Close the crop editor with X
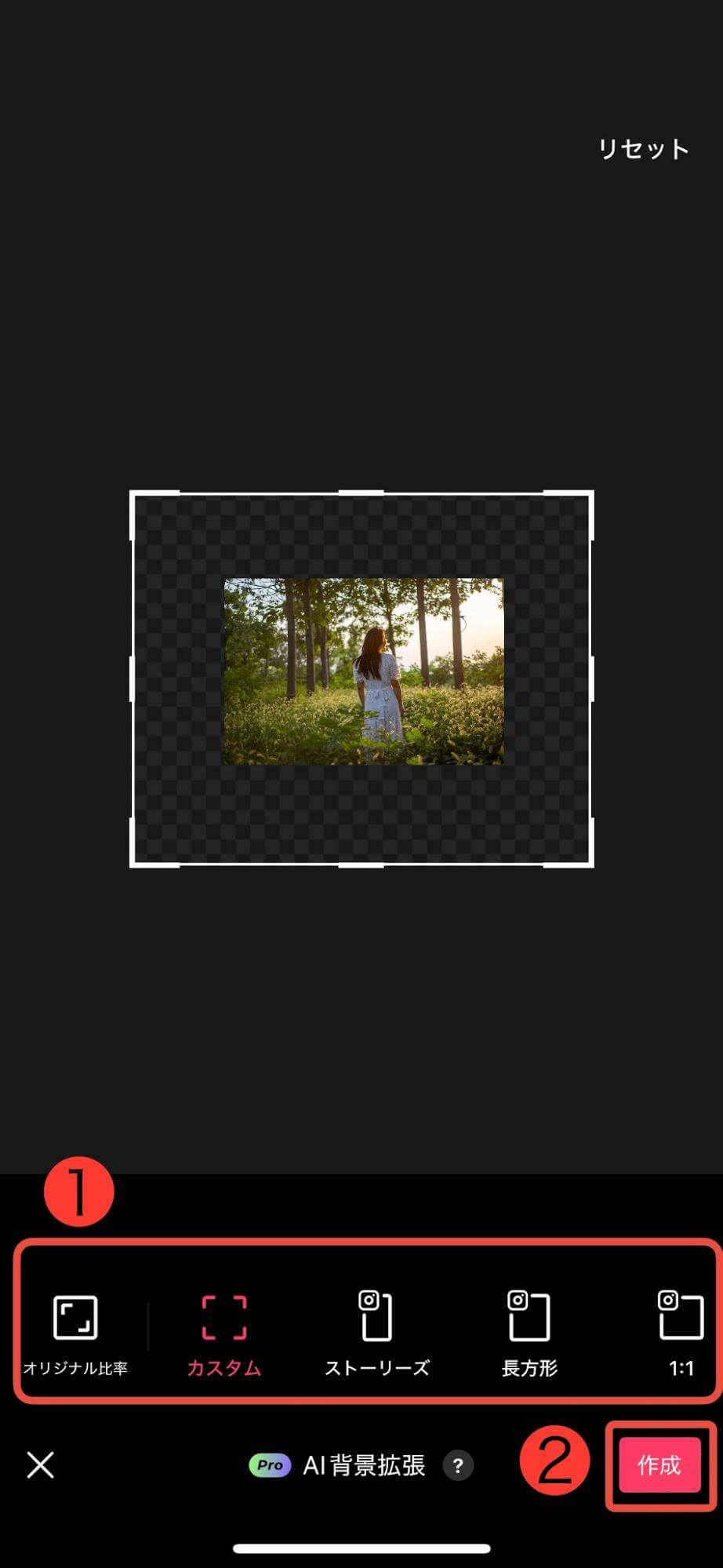 coord(41,1465)
